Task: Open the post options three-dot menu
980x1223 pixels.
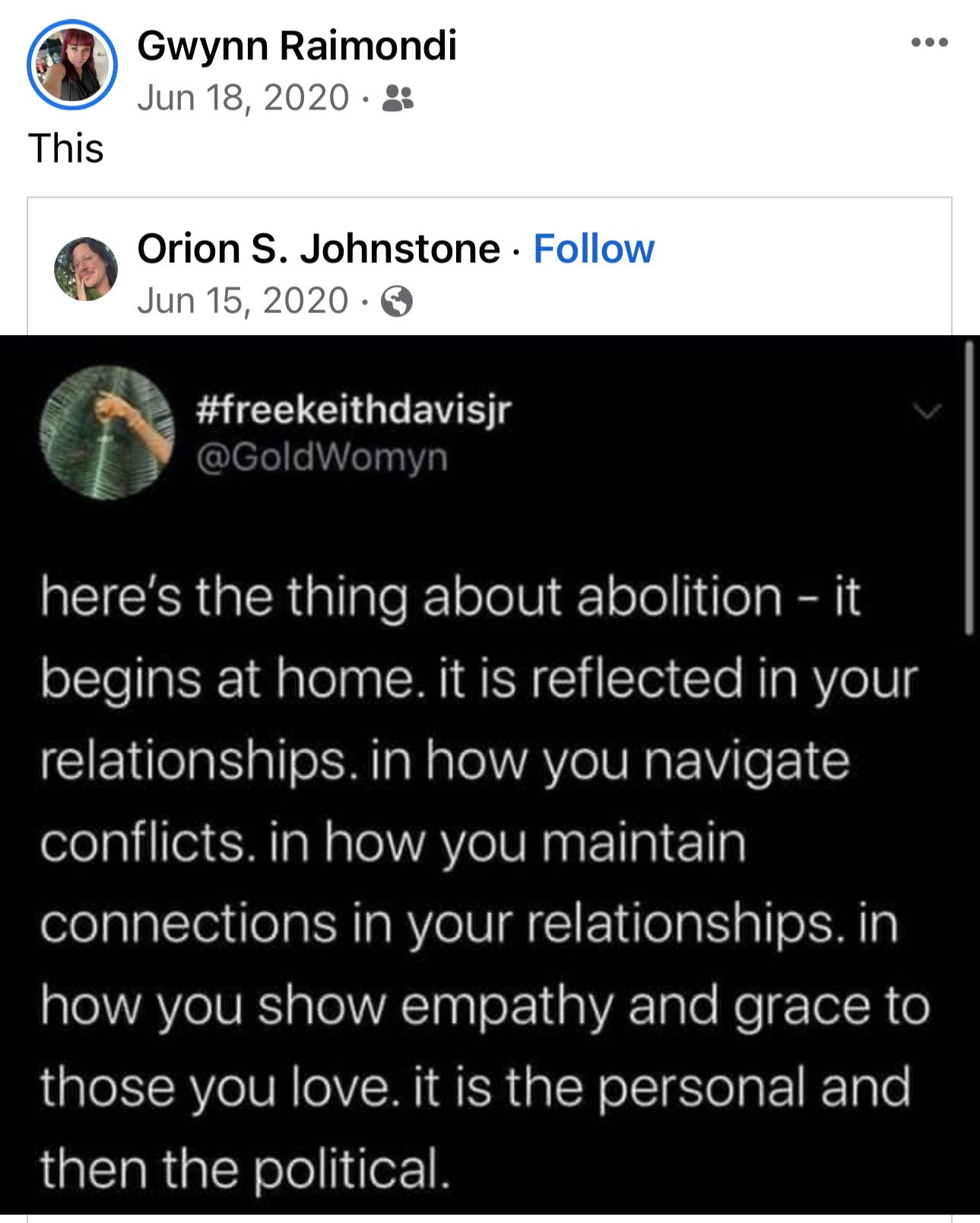Action: point(929,43)
